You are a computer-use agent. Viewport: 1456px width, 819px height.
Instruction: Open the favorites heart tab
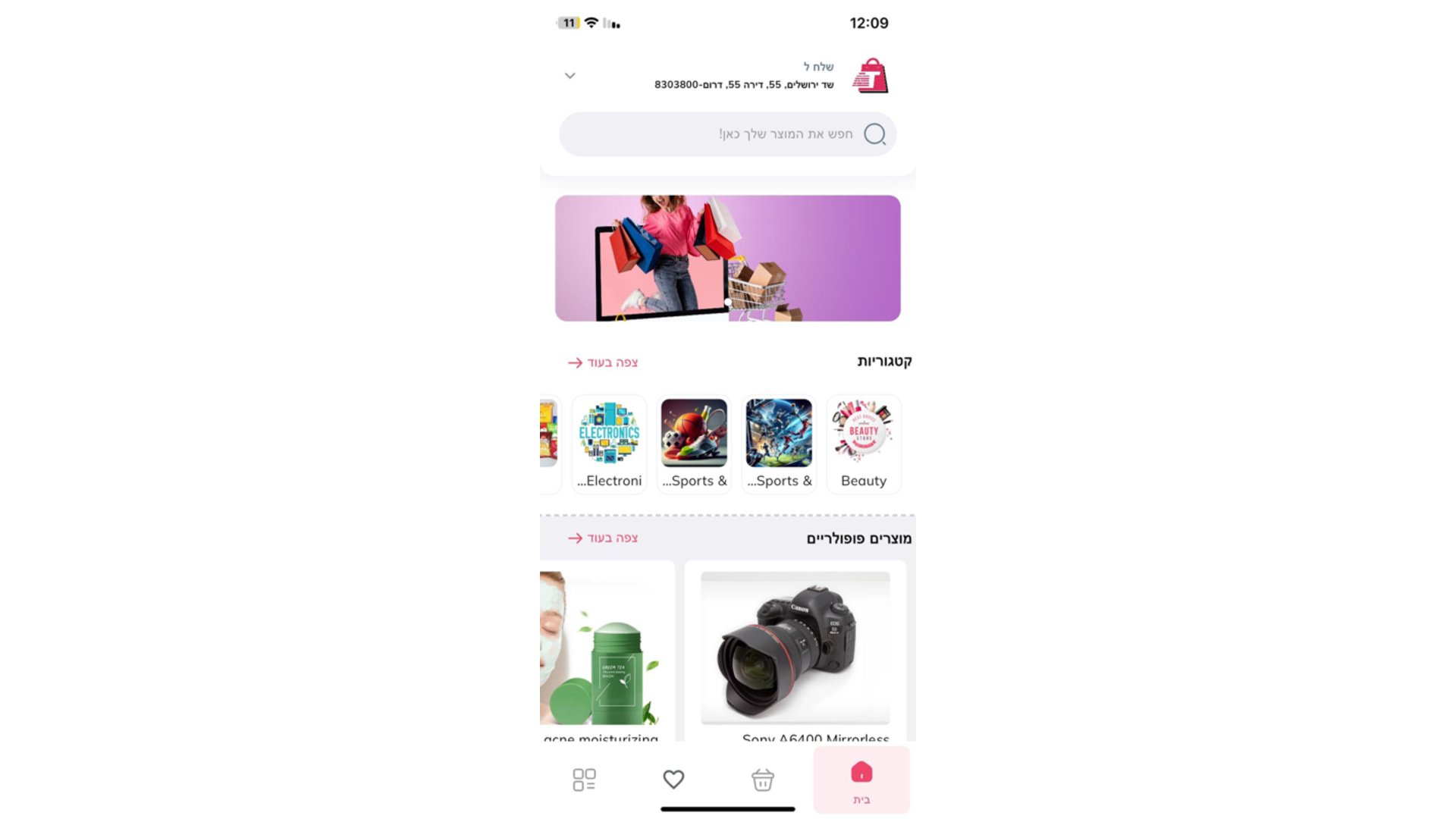click(x=673, y=780)
